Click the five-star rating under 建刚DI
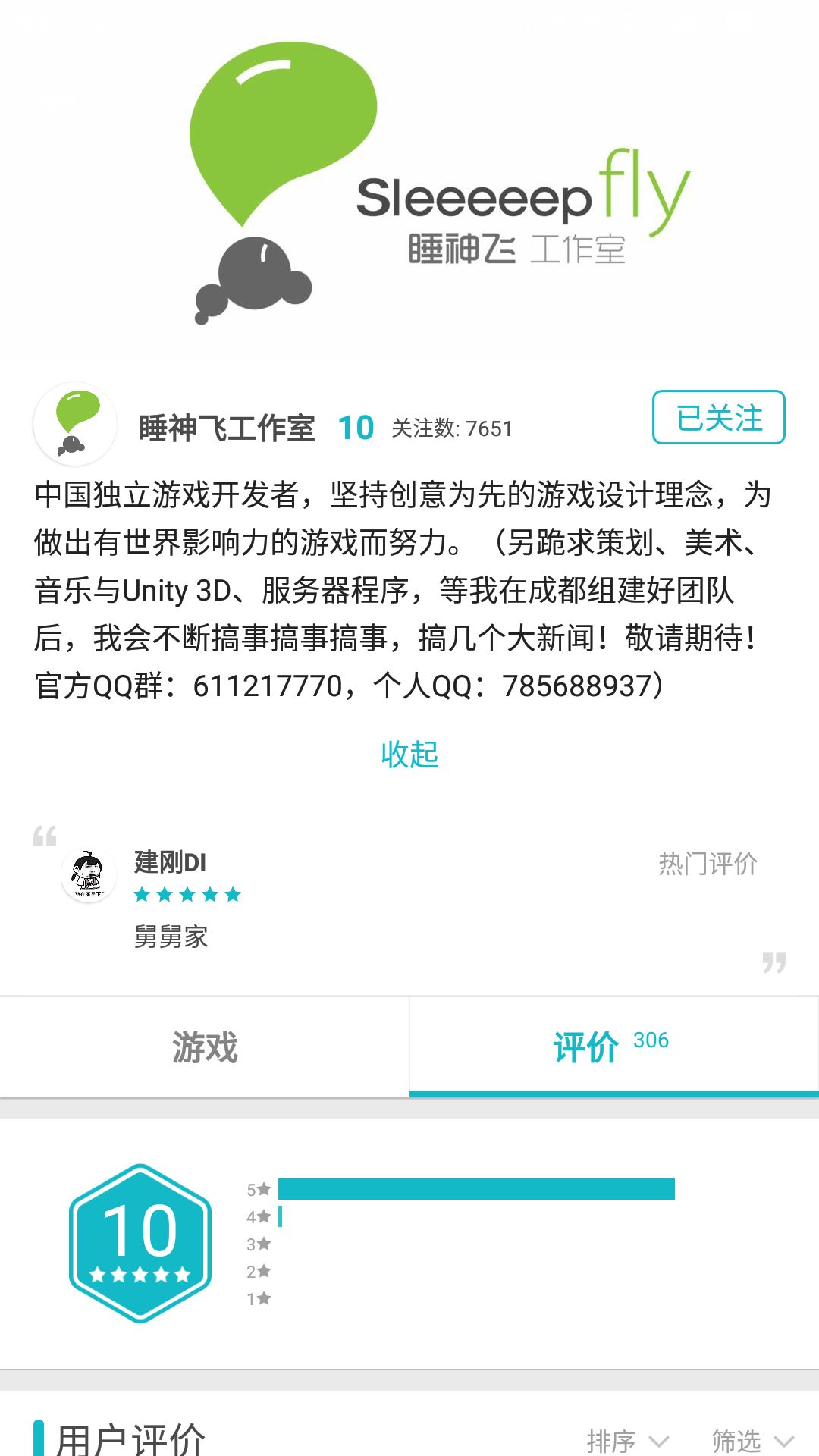 (187, 895)
